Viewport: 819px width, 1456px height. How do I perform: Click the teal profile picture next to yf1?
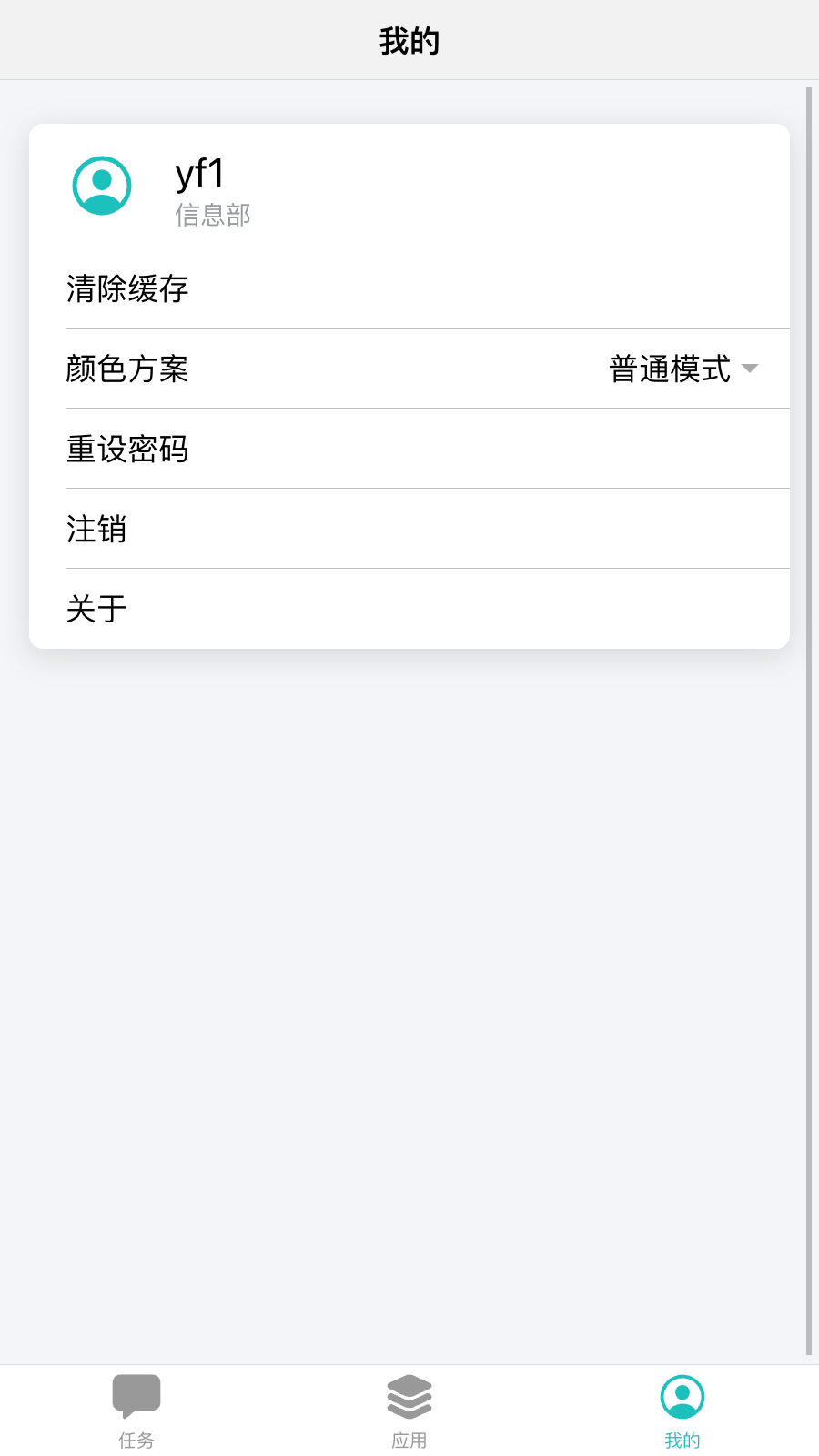coord(102,185)
